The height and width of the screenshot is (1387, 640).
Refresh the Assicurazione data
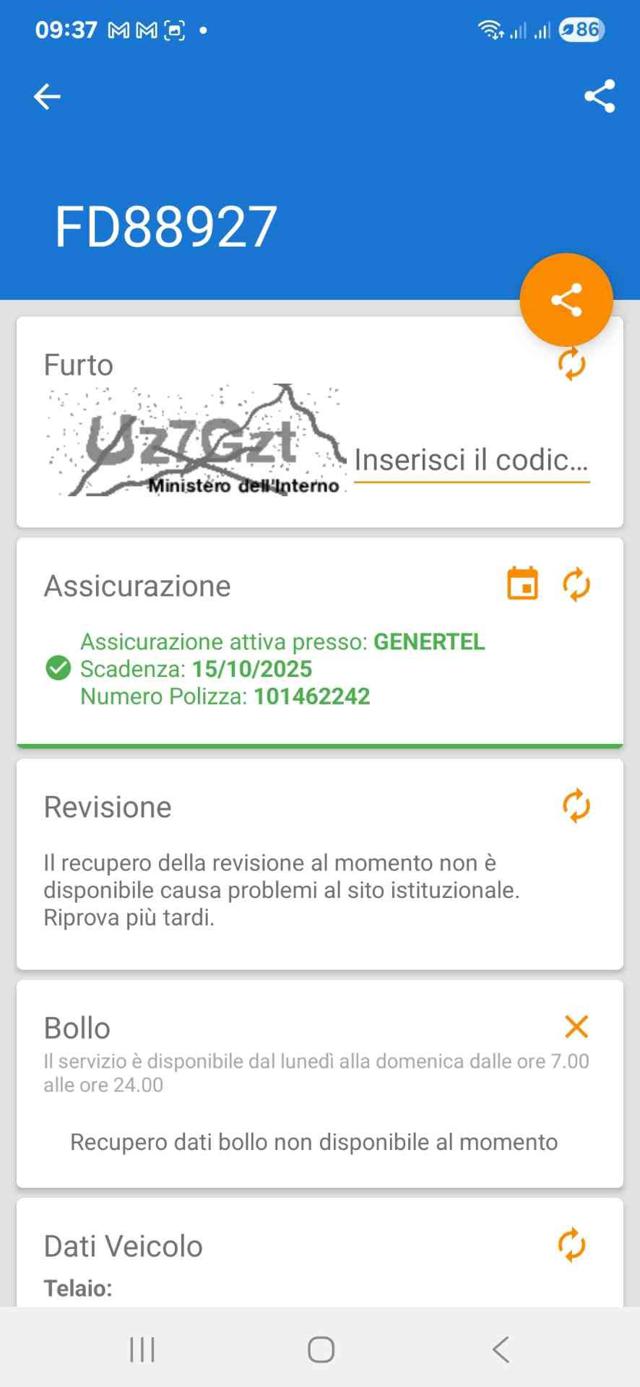pos(576,584)
